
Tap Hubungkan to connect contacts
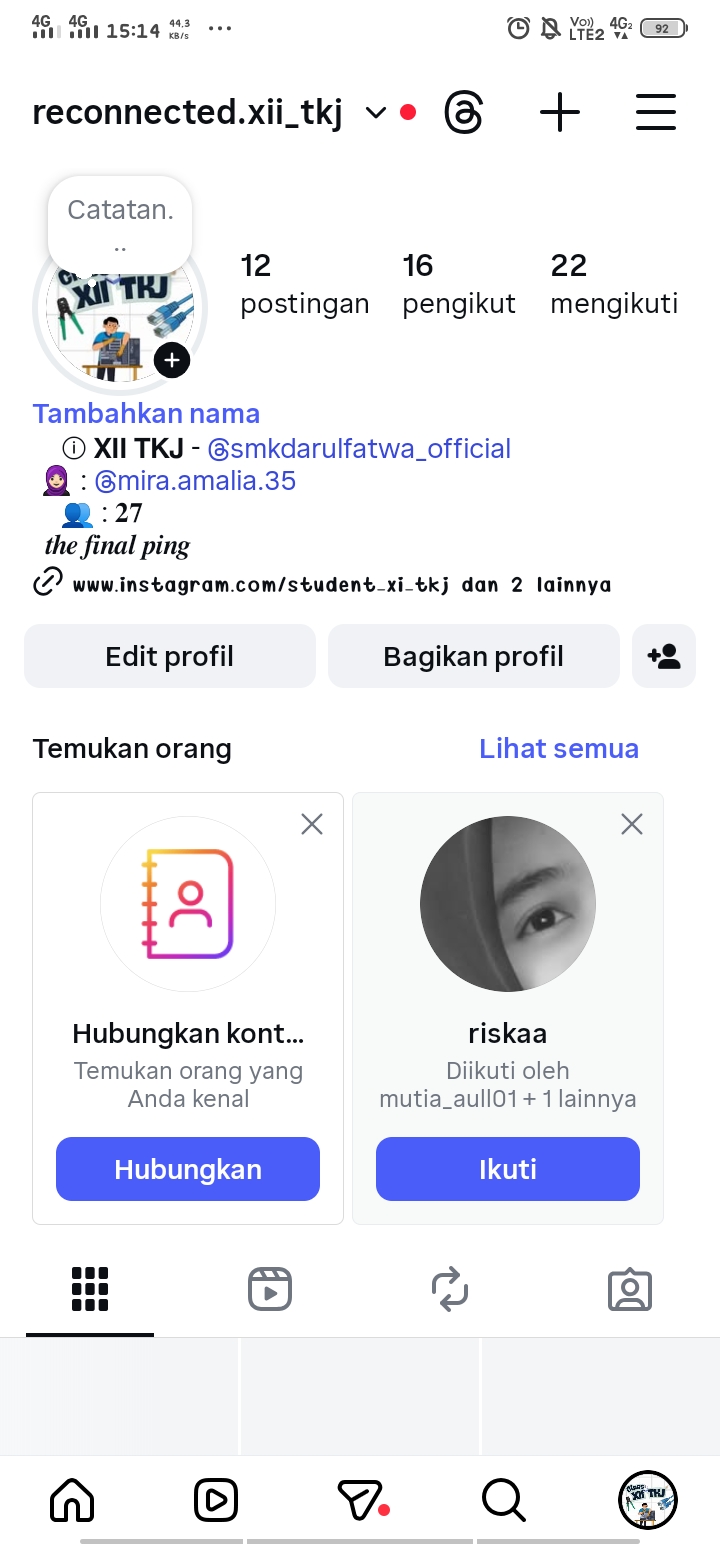(188, 1169)
